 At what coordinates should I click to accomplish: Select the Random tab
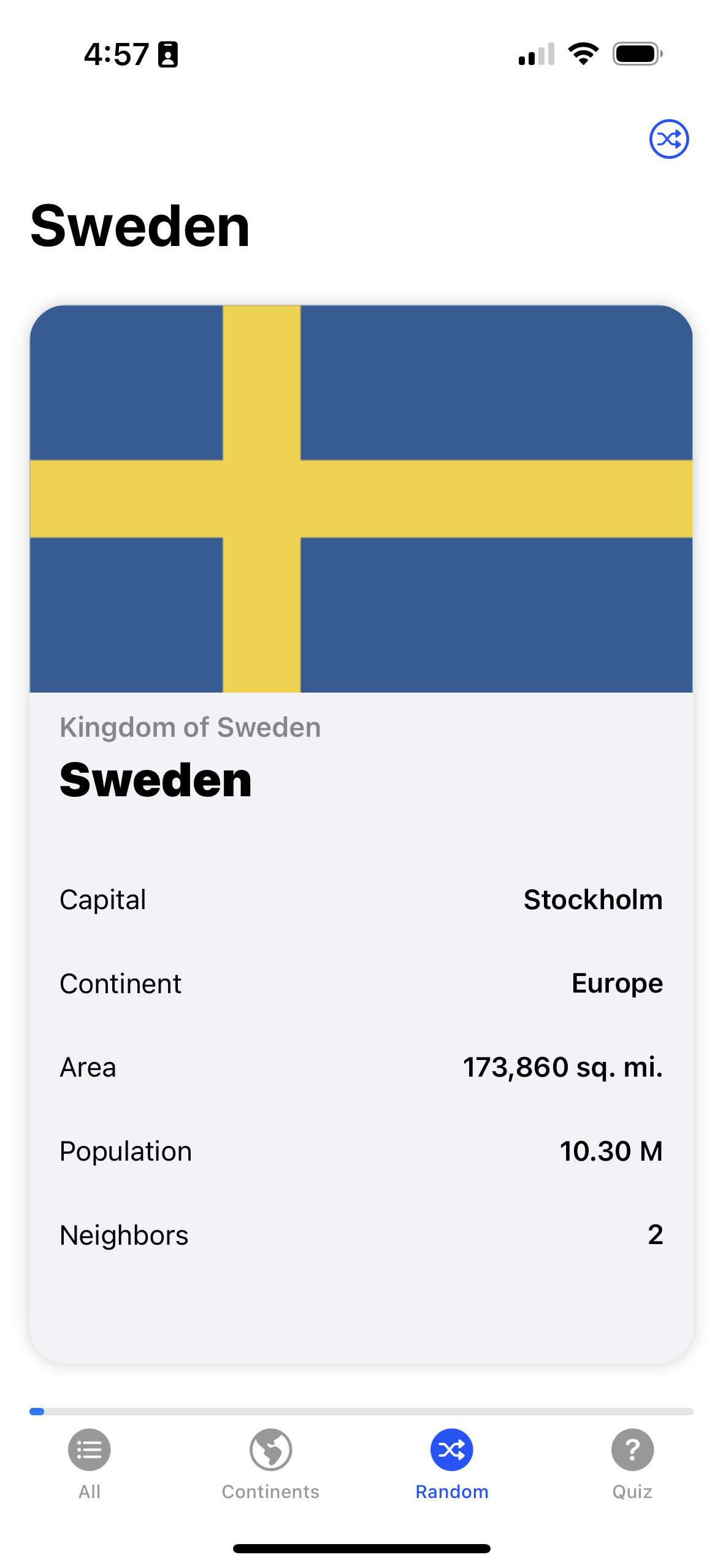(x=451, y=1463)
